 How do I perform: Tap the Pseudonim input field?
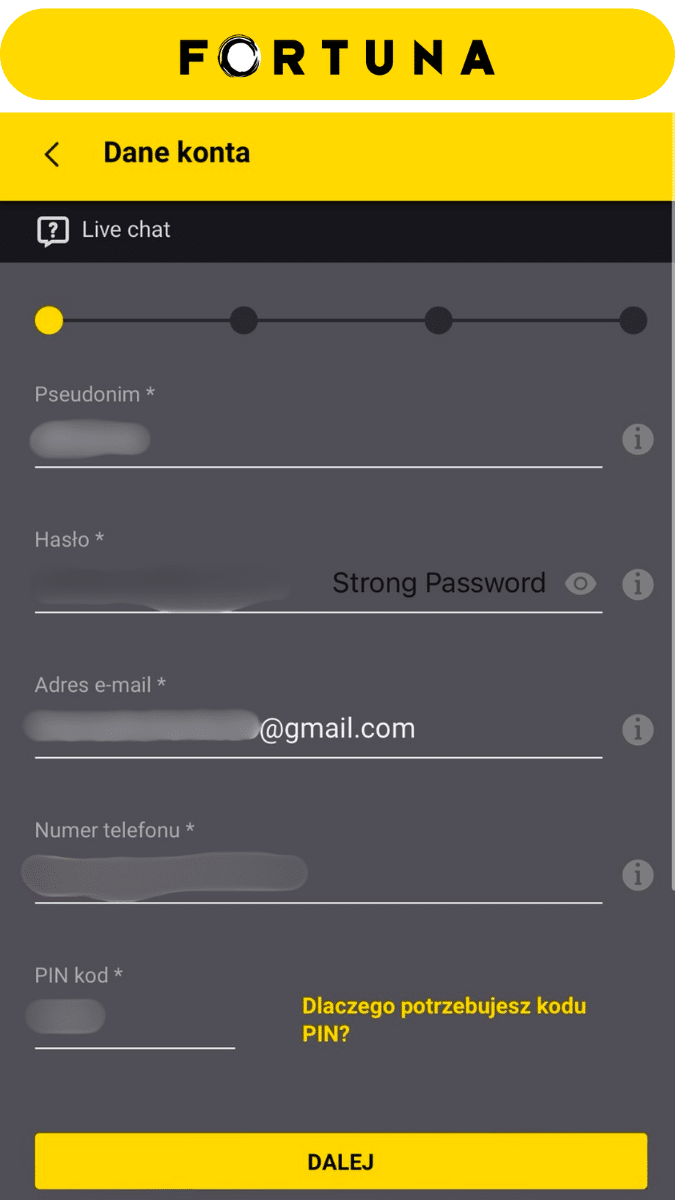pyautogui.click(x=318, y=440)
